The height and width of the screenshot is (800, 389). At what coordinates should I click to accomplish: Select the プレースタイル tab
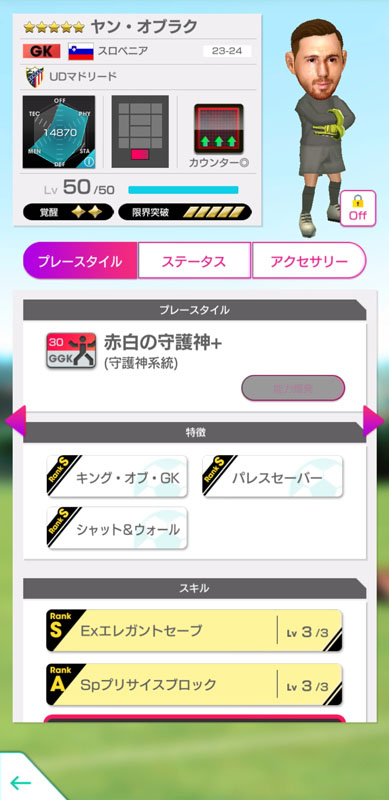(x=80, y=261)
